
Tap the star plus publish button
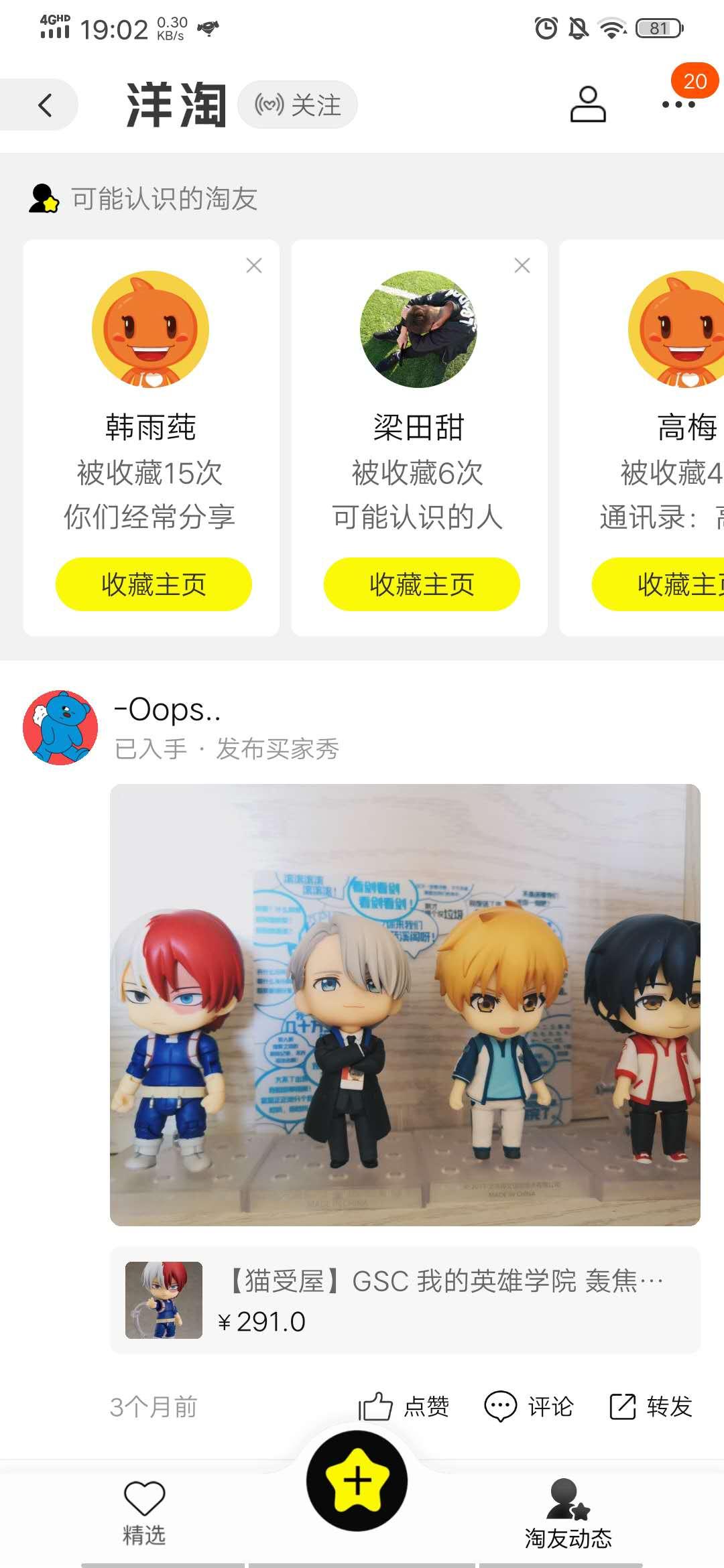357,1481
